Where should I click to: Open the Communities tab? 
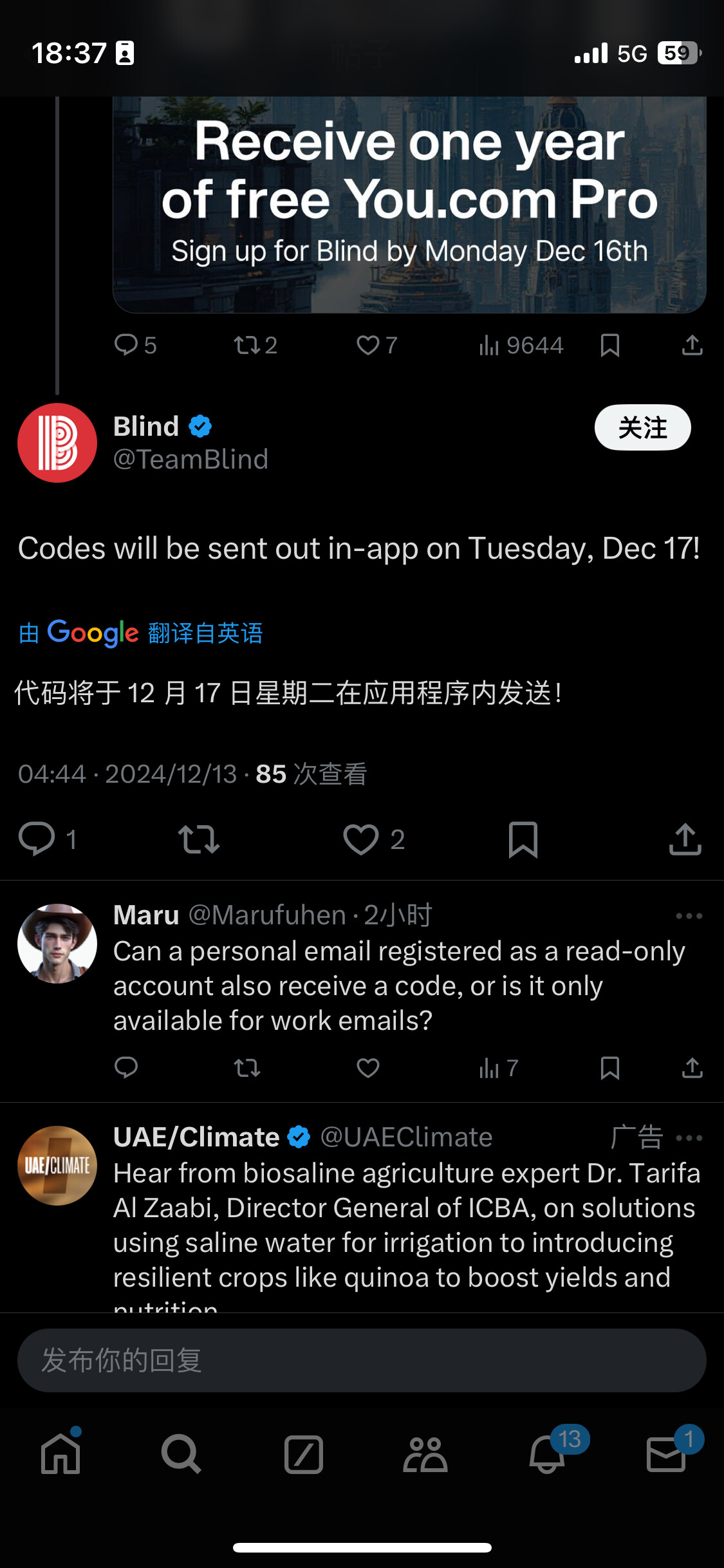click(x=425, y=1454)
